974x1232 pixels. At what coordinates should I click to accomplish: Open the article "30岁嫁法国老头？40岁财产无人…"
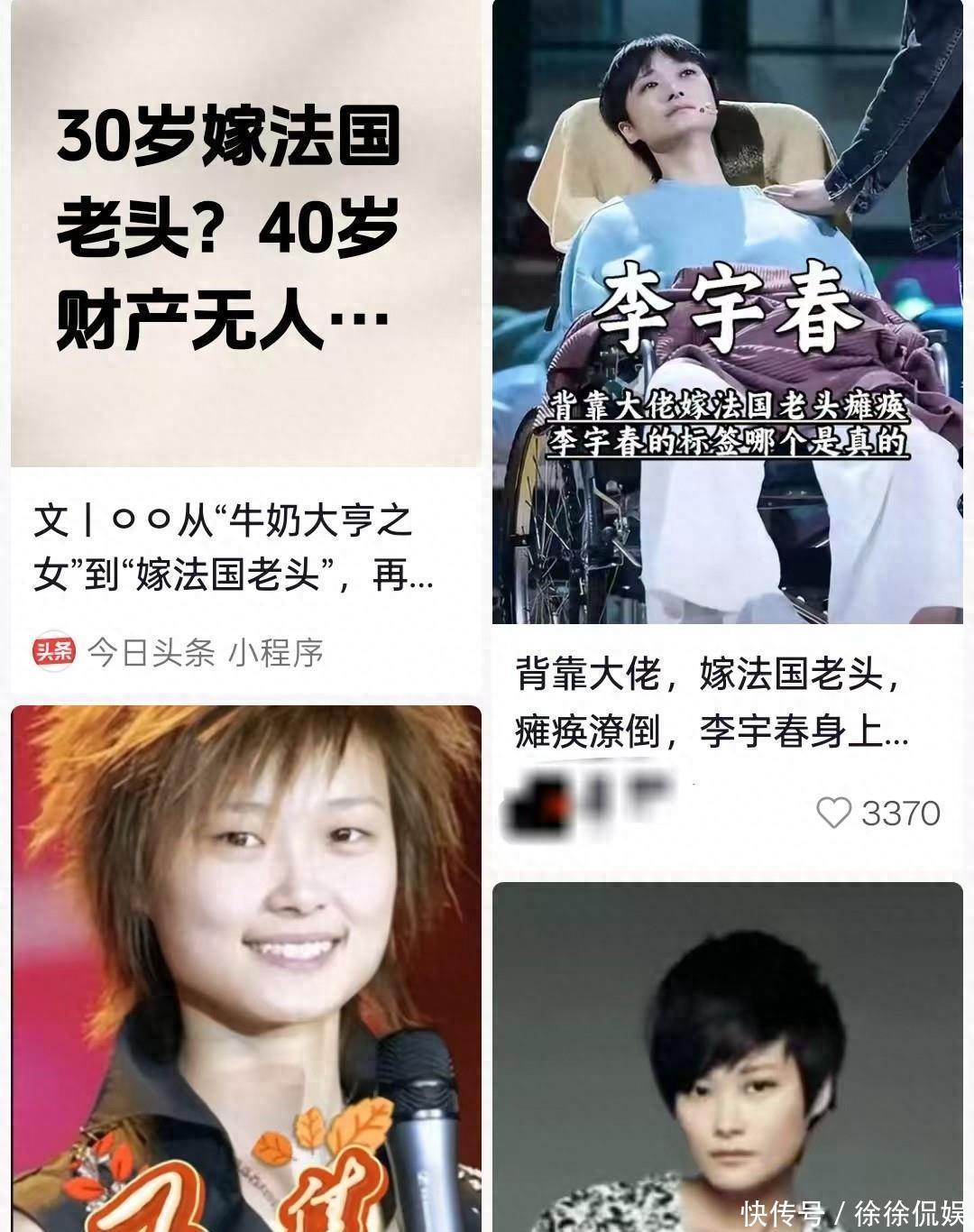pos(245,234)
